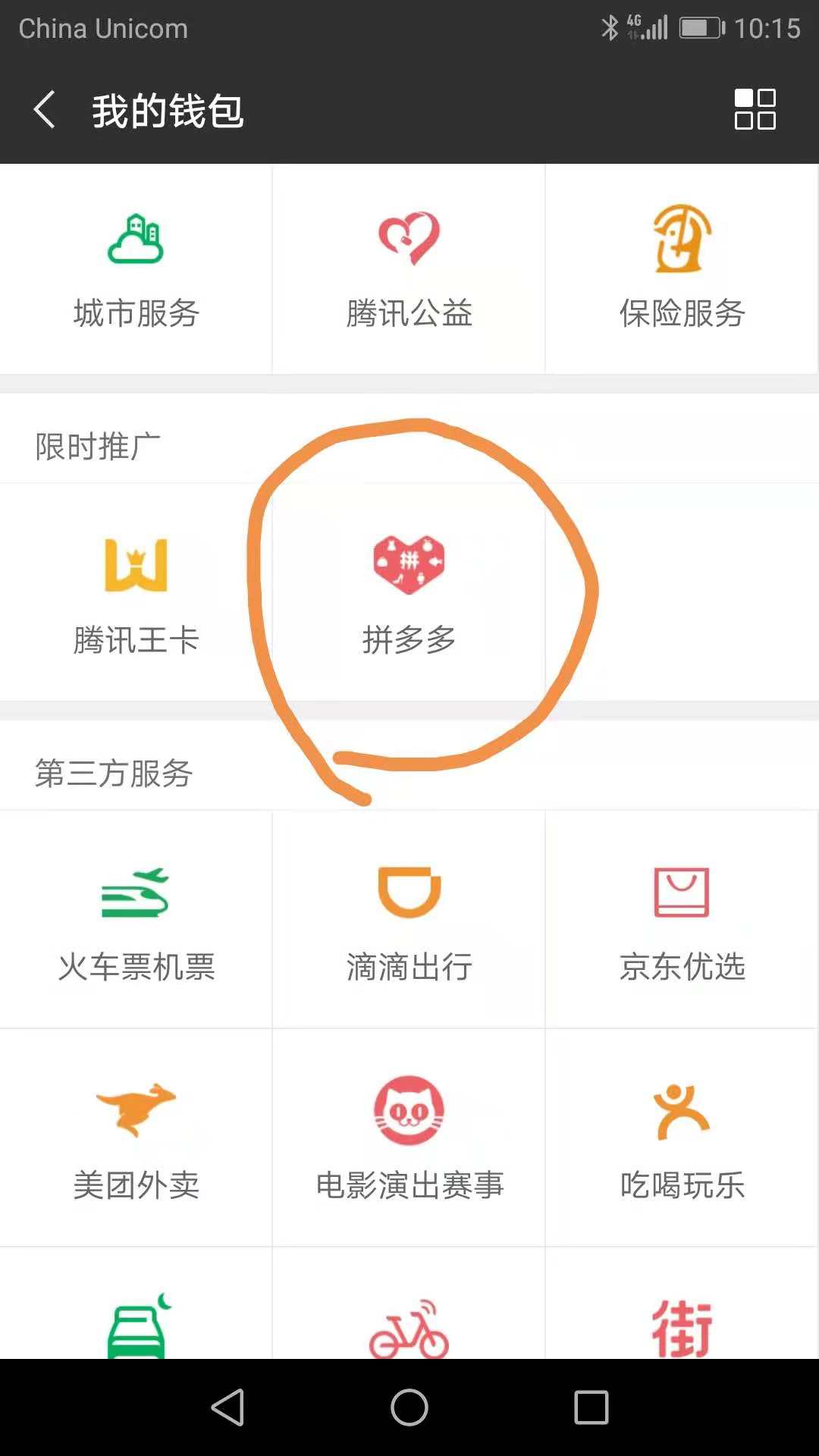Open 吃喝玩乐
Screen dimensions: 819x1456
click(682, 1137)
